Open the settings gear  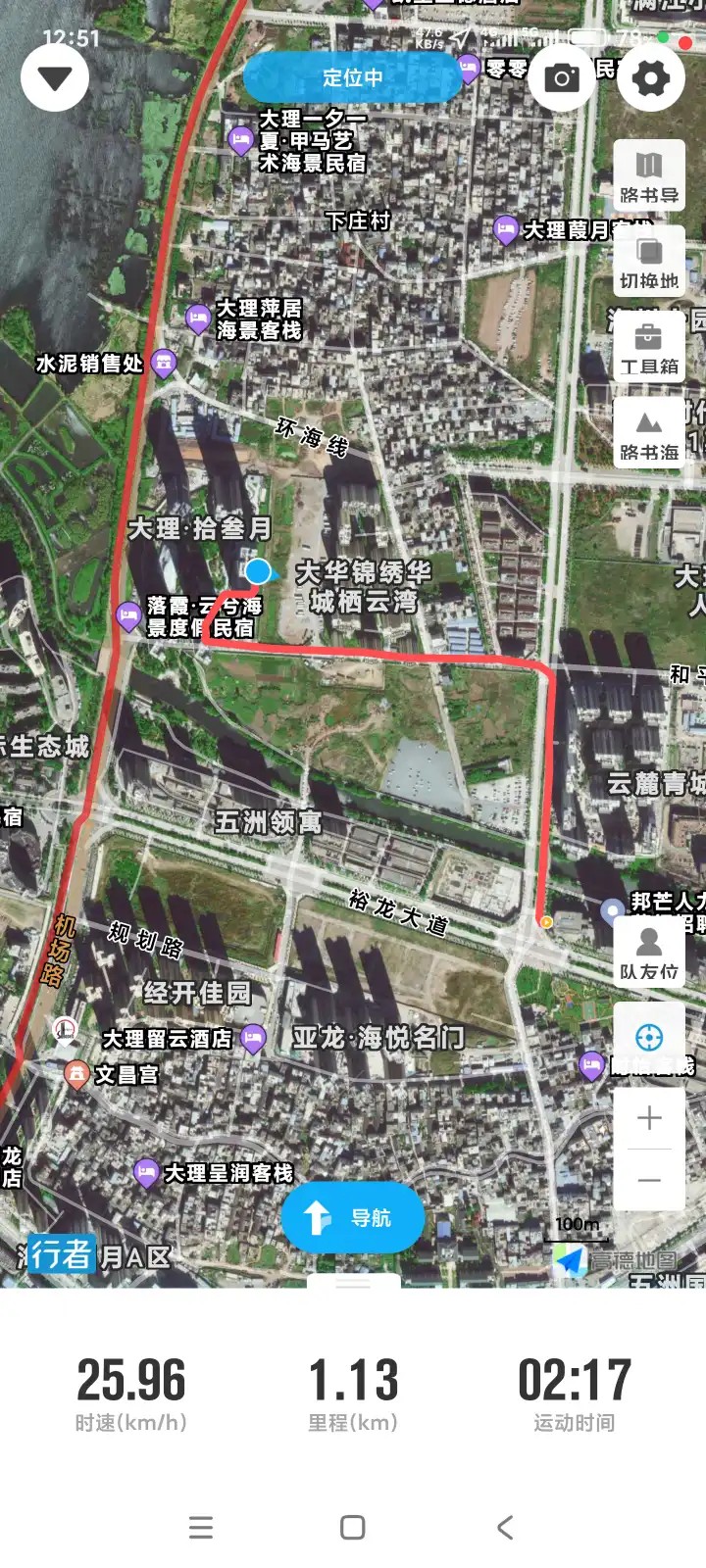pos(651,78)
